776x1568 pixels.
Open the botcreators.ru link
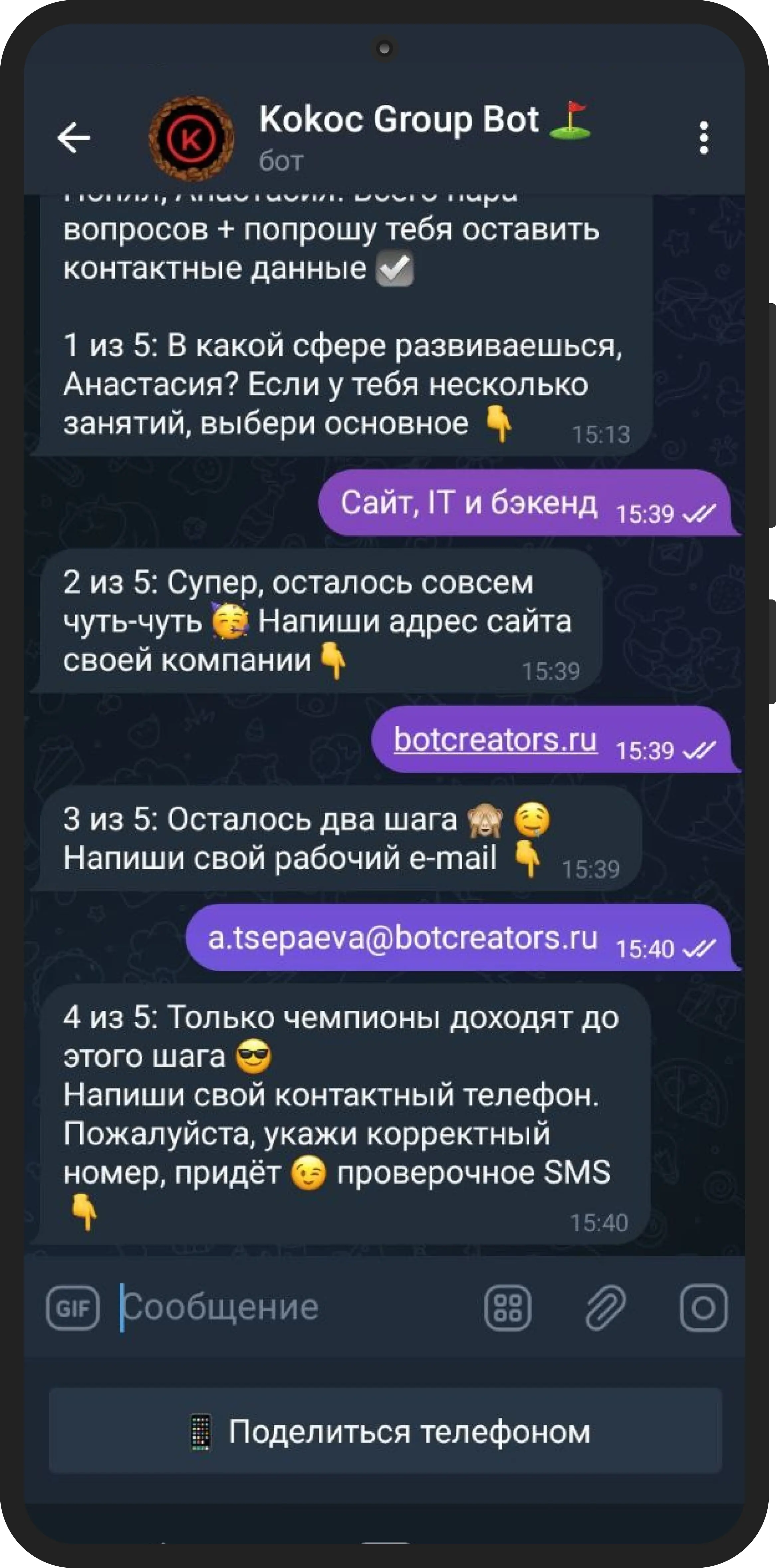click(495, 739)
